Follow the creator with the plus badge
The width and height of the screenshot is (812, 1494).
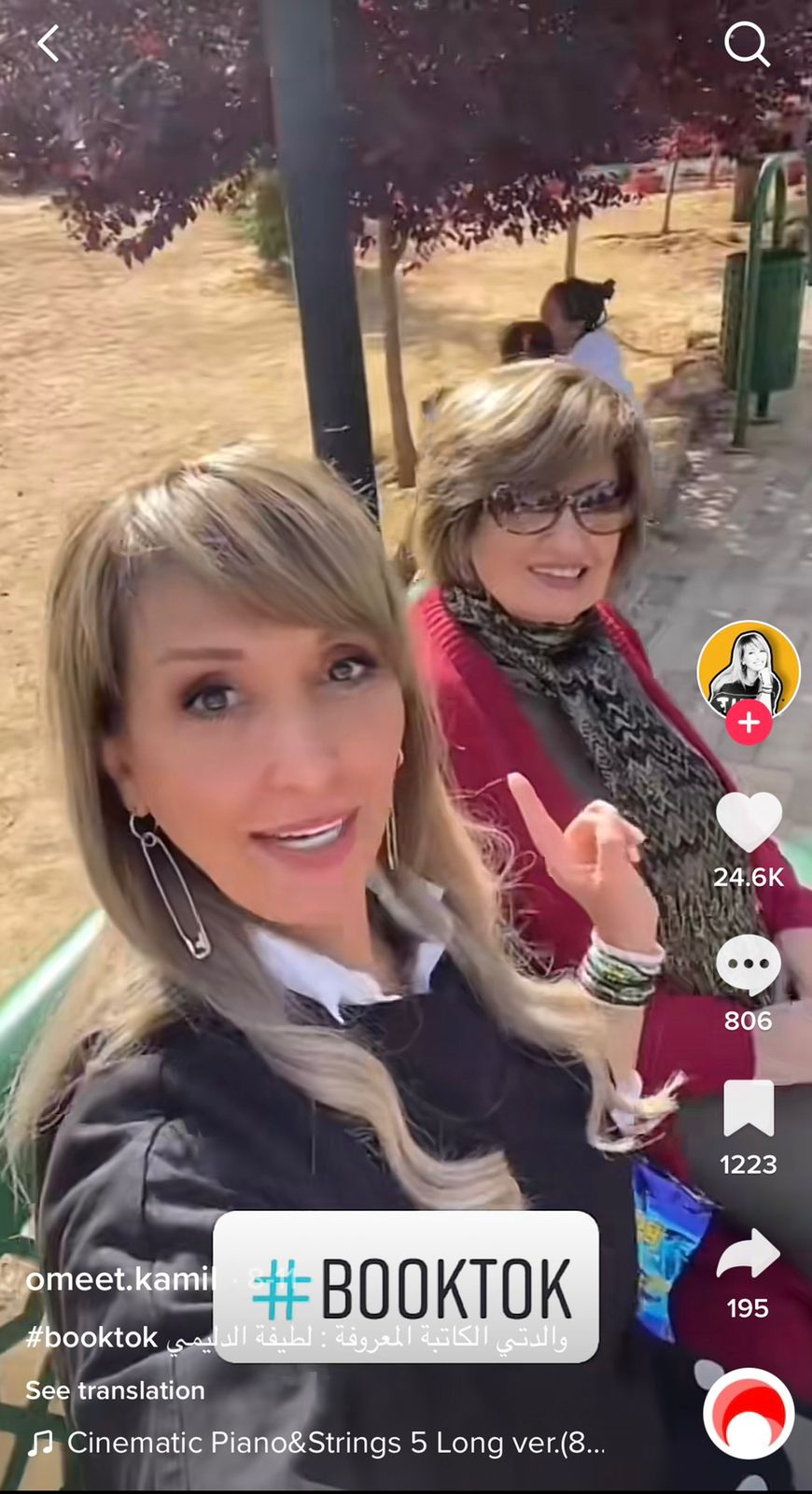[749, 723]
